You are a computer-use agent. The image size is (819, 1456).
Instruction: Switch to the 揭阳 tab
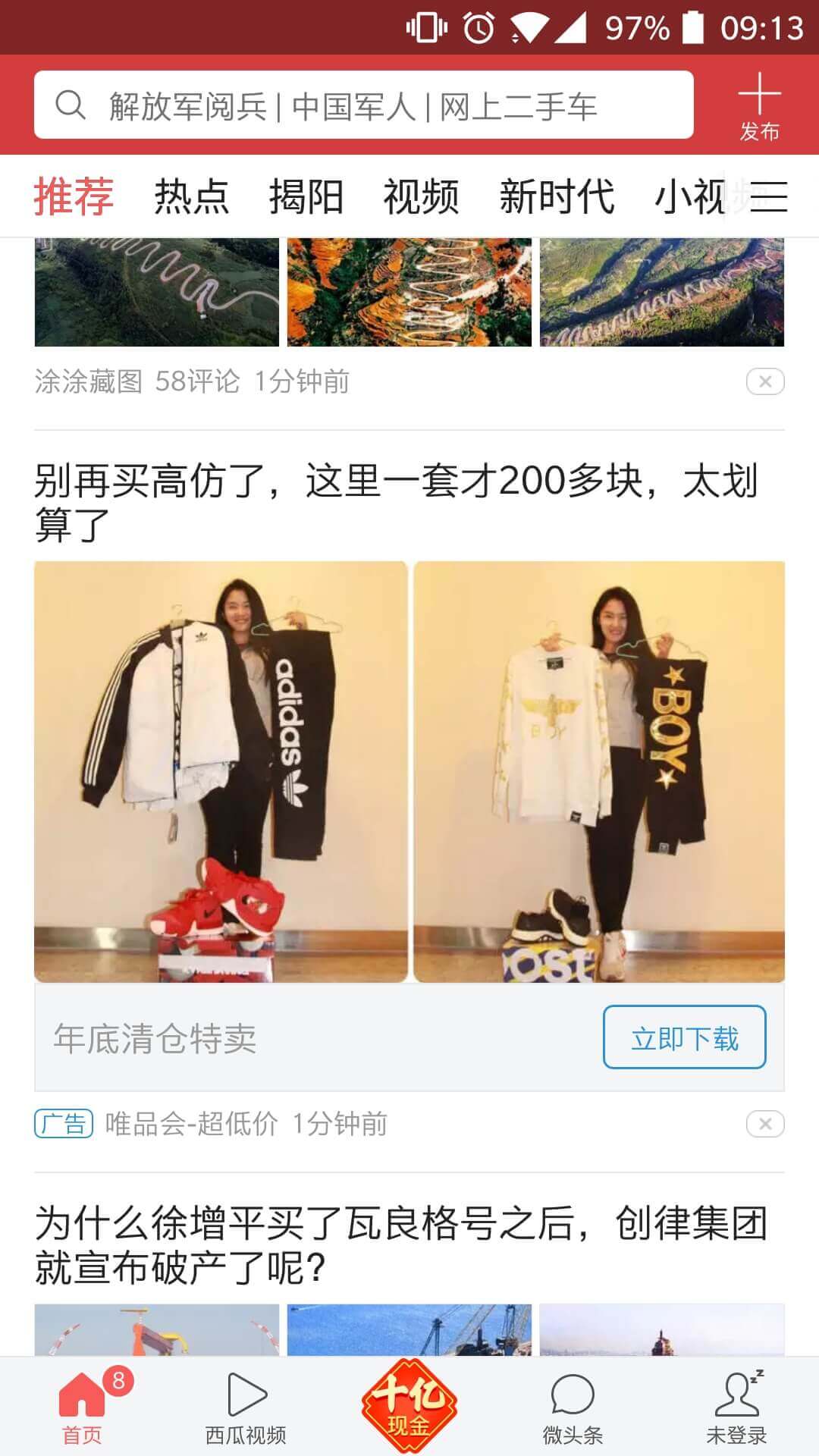pyautogui.click(x=306, y=197)
